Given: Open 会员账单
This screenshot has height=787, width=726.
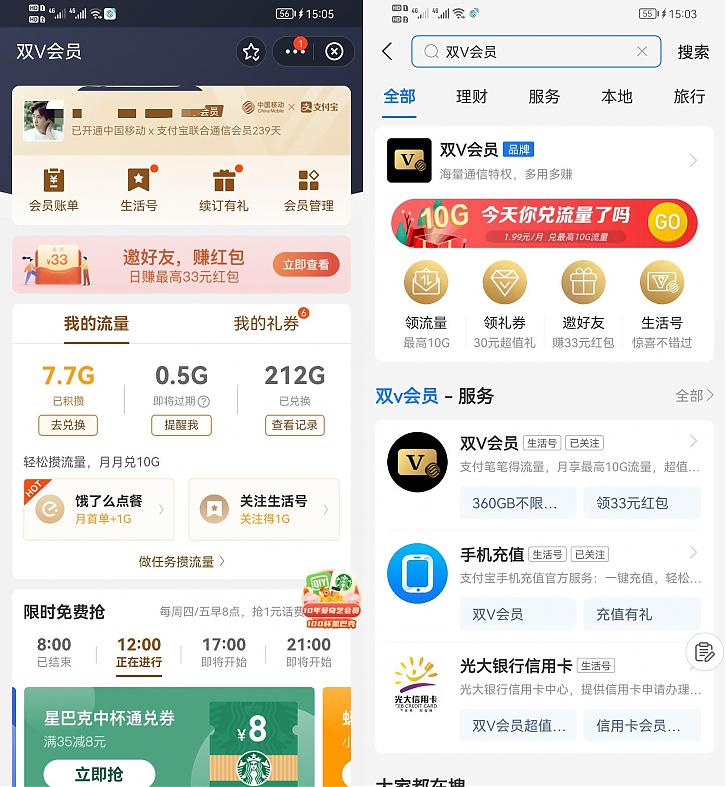Looking at the screenshot, I should pos(54,191).
